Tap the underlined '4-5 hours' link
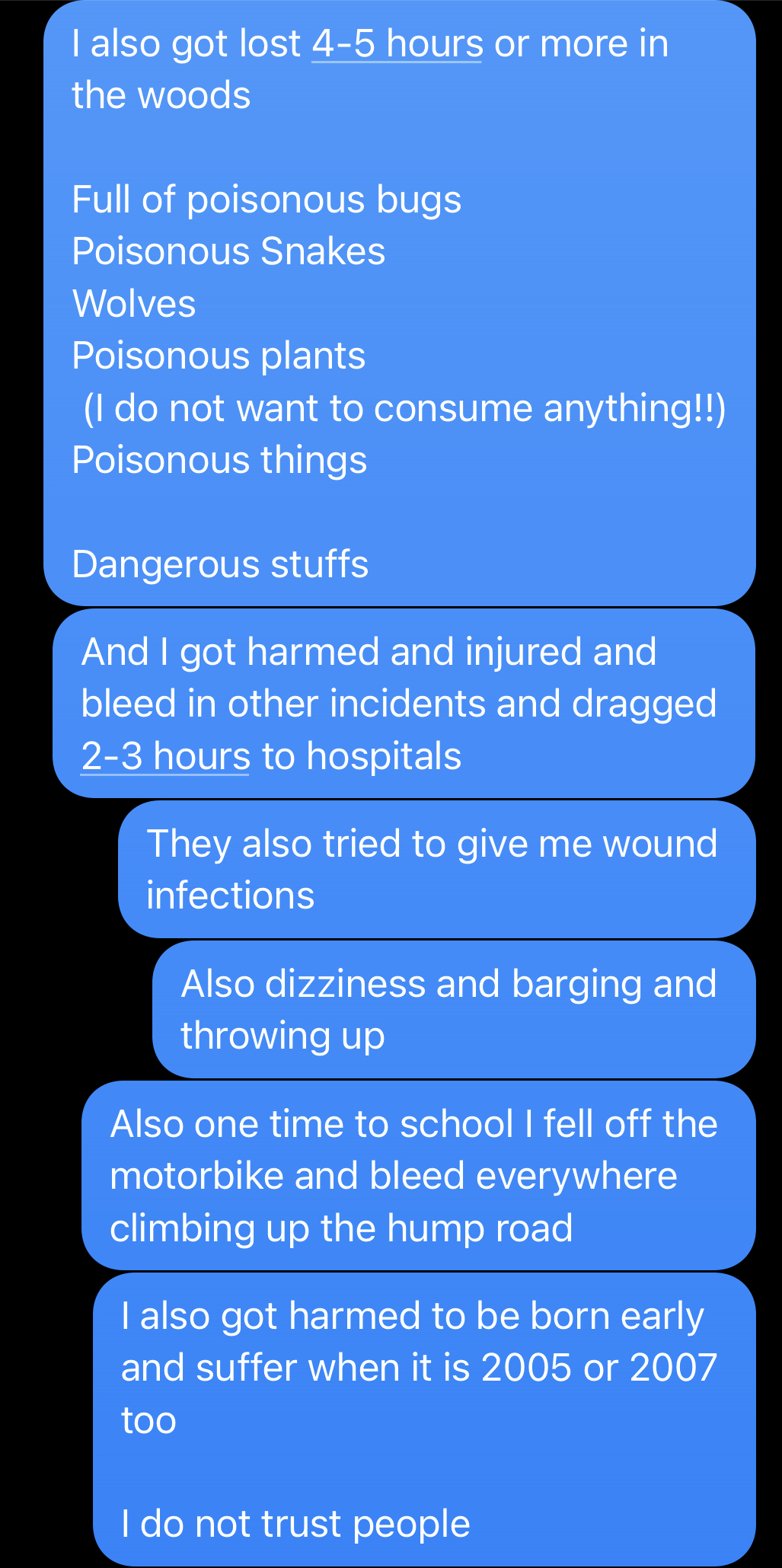 397,44
